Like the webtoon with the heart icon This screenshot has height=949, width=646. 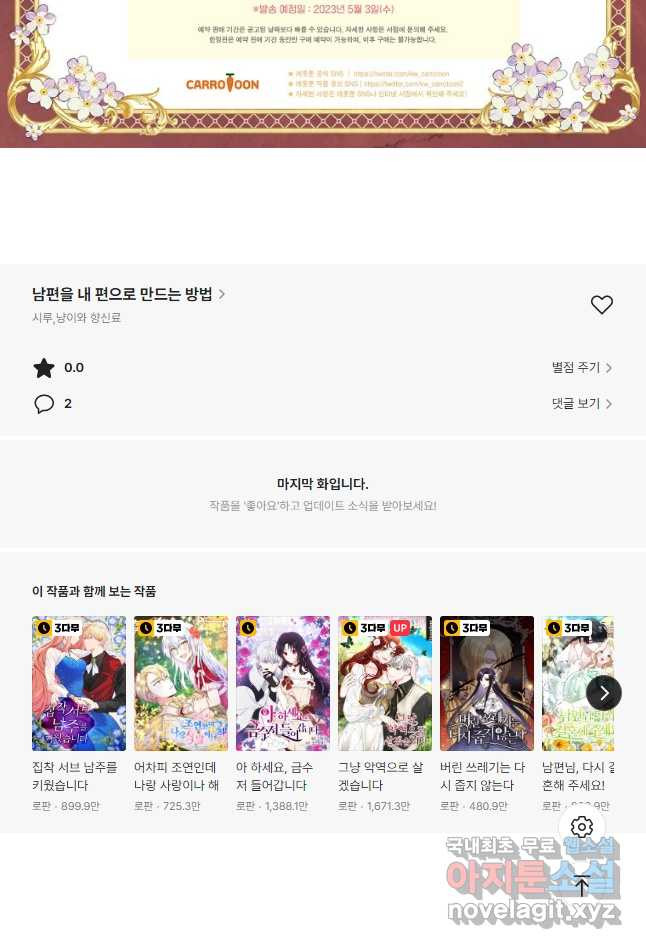[x=601, y=305]
